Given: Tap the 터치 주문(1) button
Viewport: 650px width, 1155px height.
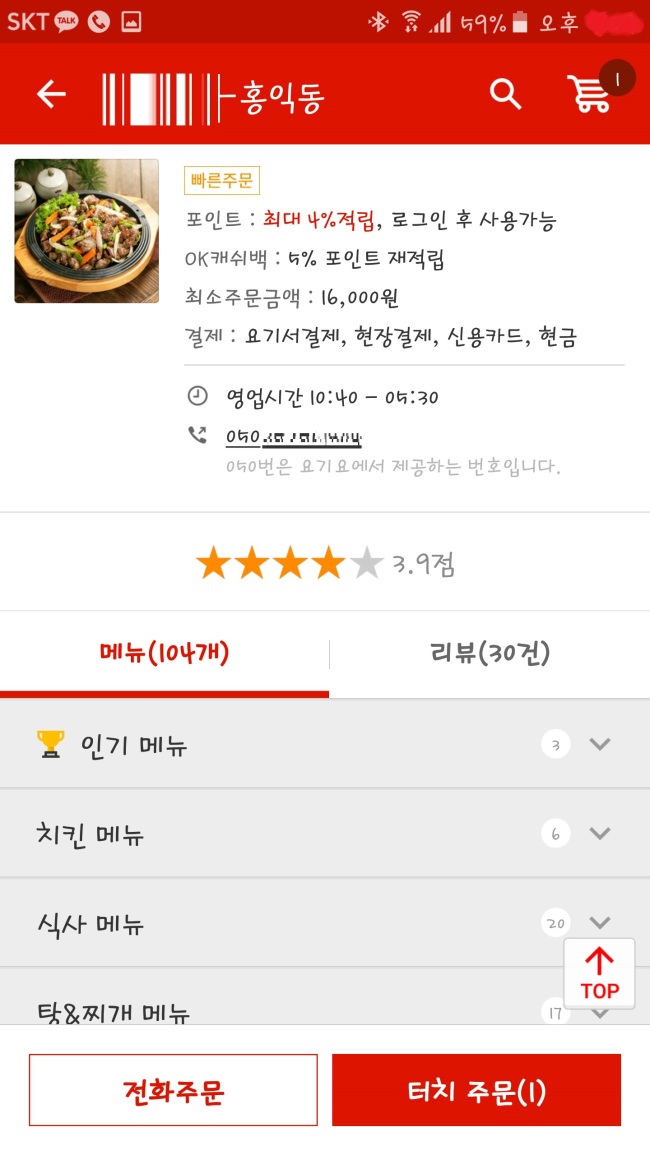Looking at the screenshot, I should click(476, 1090).
